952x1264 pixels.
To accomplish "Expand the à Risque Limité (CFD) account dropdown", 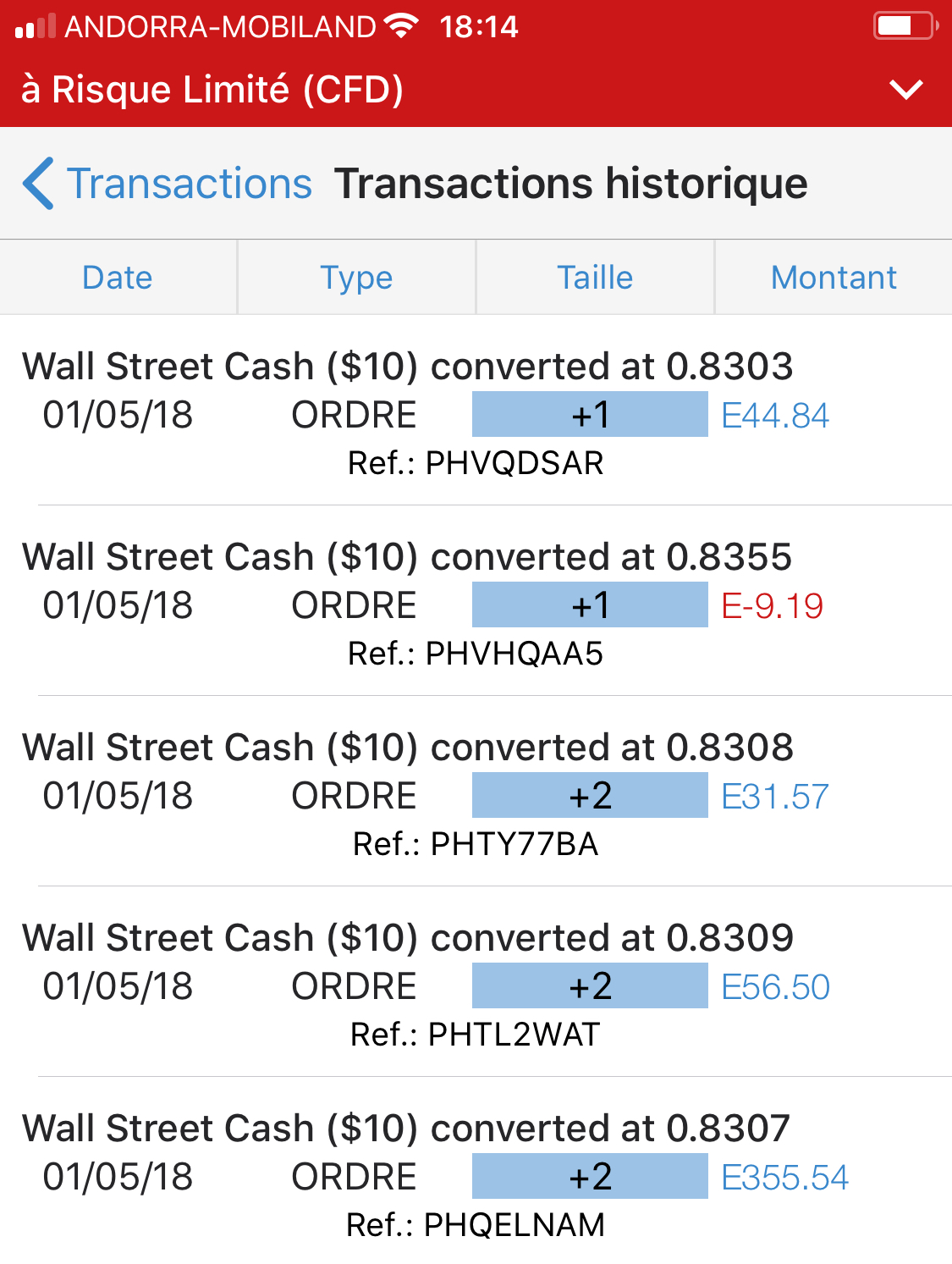I will [x=905, y=90].
